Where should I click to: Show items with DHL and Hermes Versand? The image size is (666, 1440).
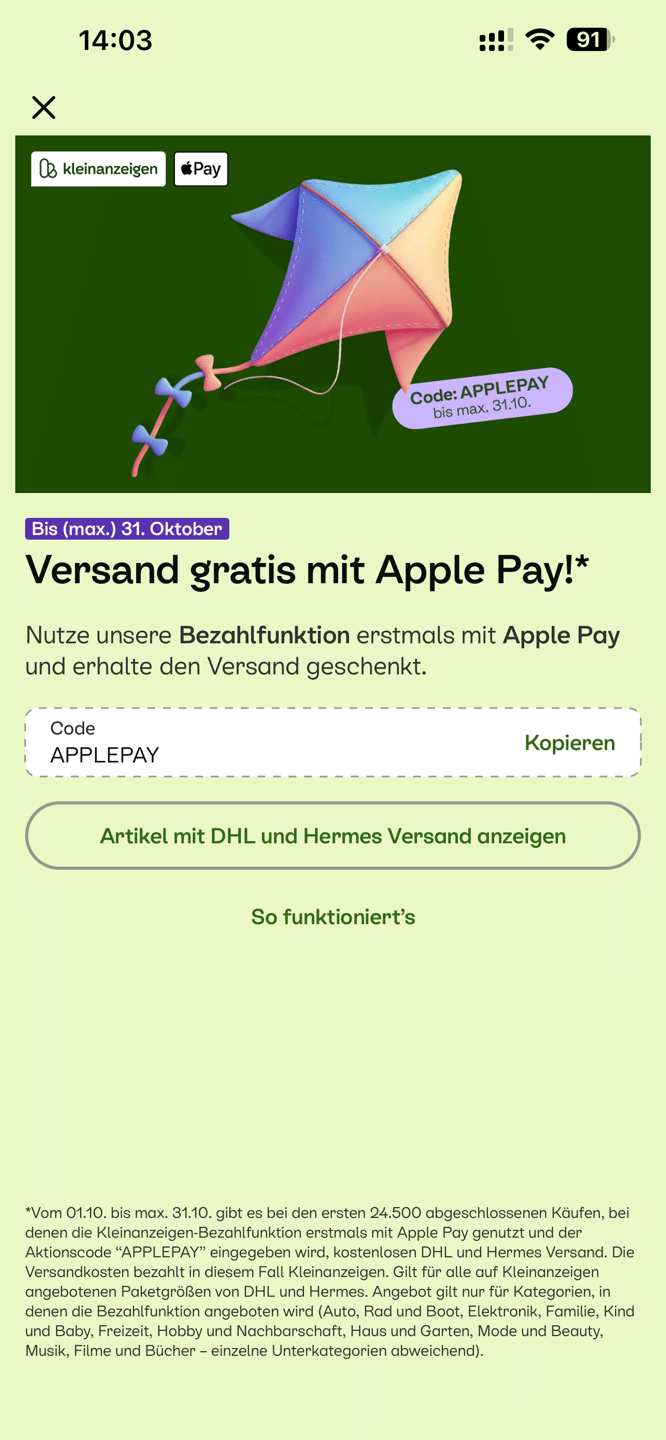tap(333, 836)
